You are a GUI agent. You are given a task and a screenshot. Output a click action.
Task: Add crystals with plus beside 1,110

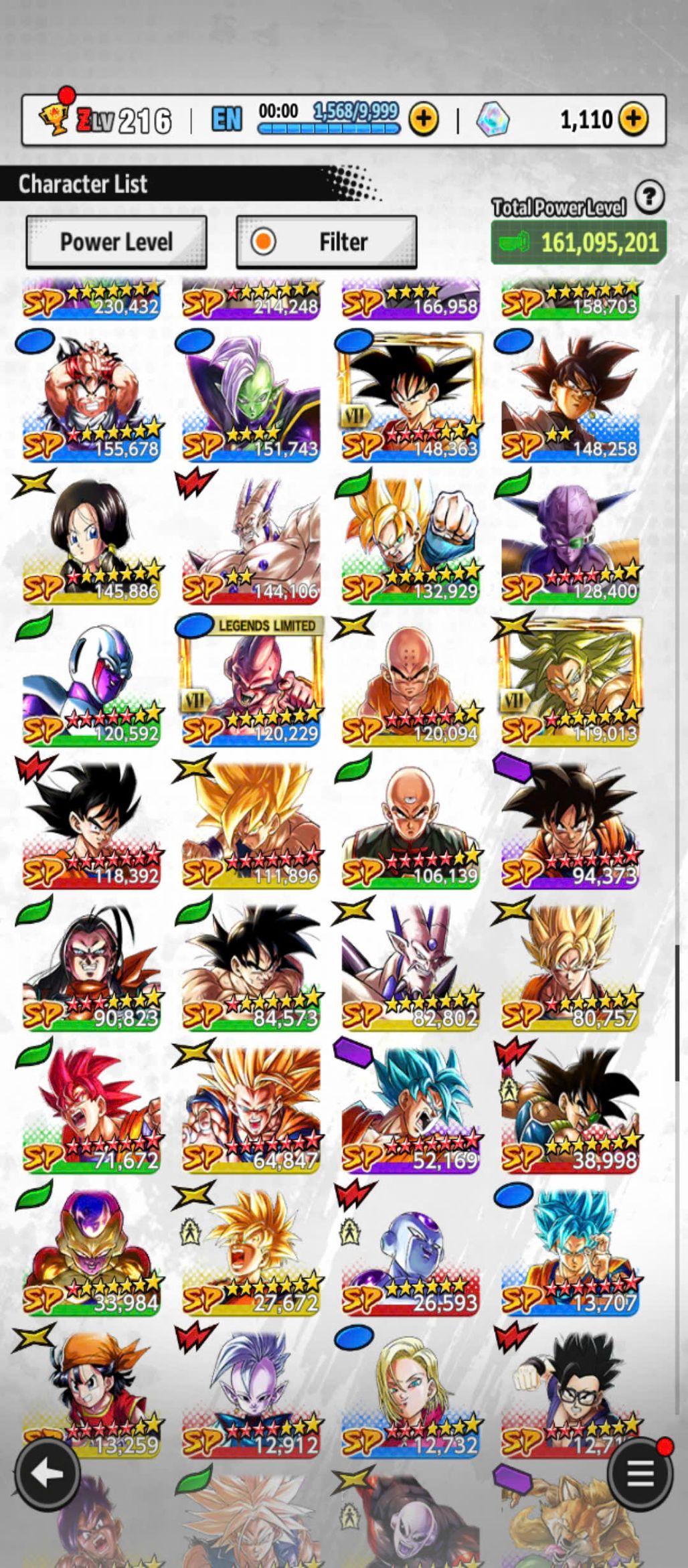[x=633, y=120]
